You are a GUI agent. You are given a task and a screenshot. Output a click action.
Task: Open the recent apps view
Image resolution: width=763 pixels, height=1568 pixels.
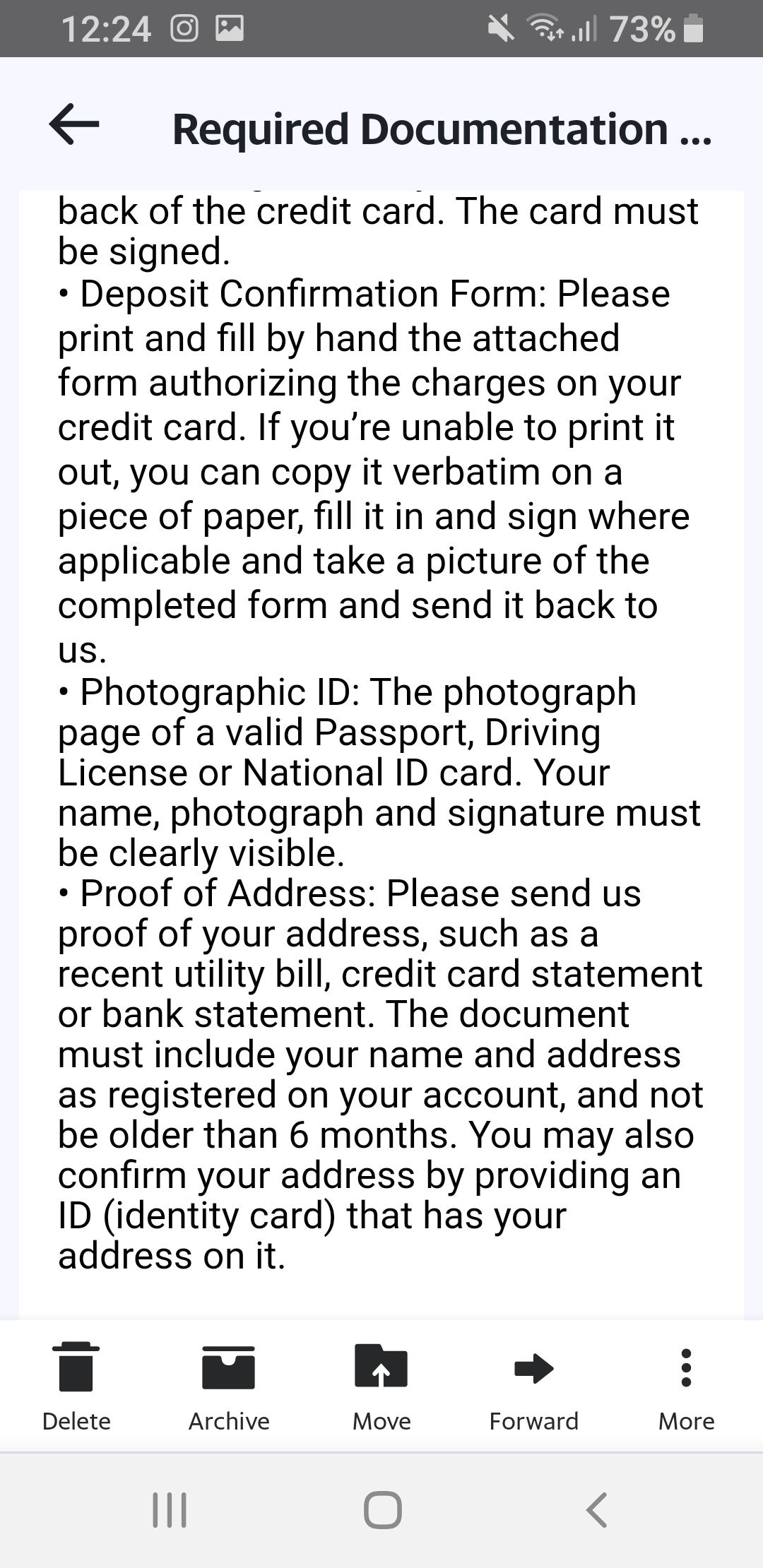pos(170,1509)
